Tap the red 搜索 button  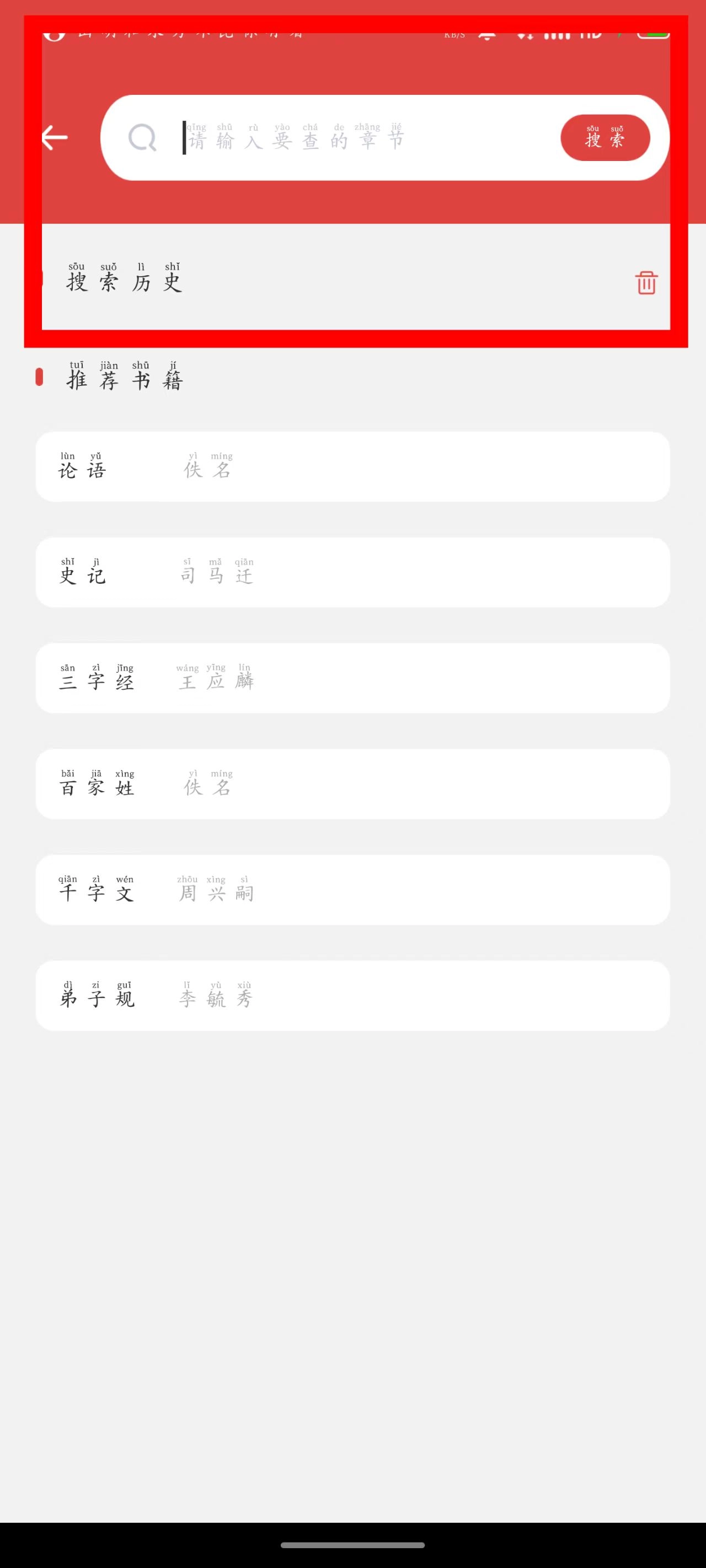(x=605, y=138)
